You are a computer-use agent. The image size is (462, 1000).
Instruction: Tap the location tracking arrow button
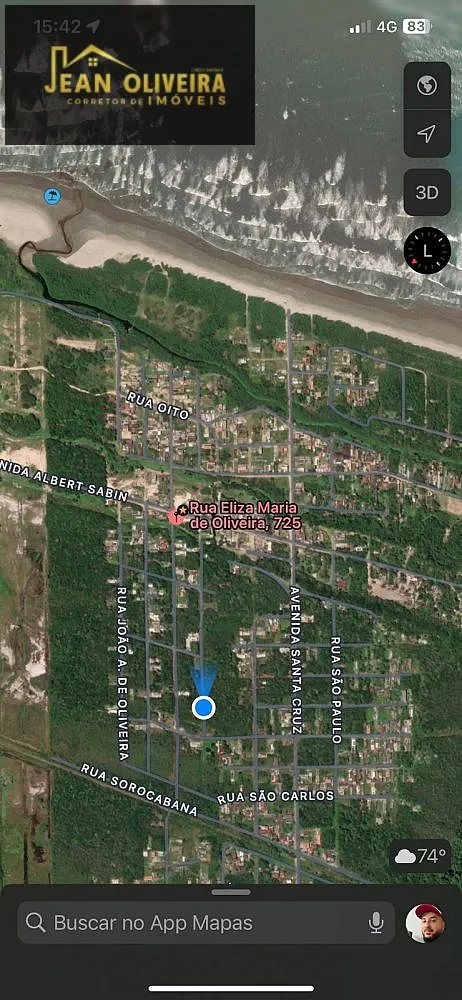tap(427, 133)
